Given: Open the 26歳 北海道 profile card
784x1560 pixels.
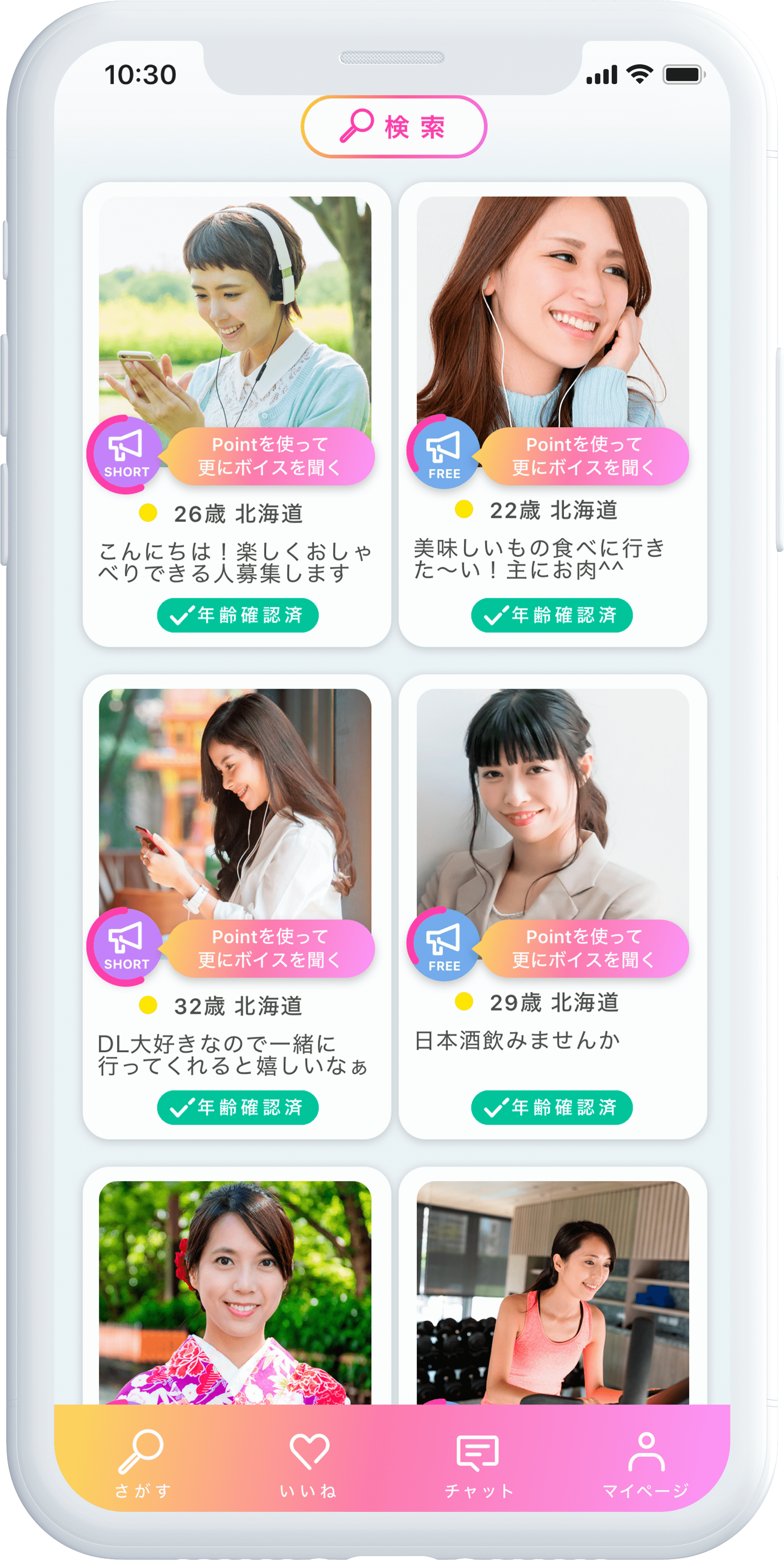Looking at the screenshot, I should pyautogui.click(x=237, y=414).
